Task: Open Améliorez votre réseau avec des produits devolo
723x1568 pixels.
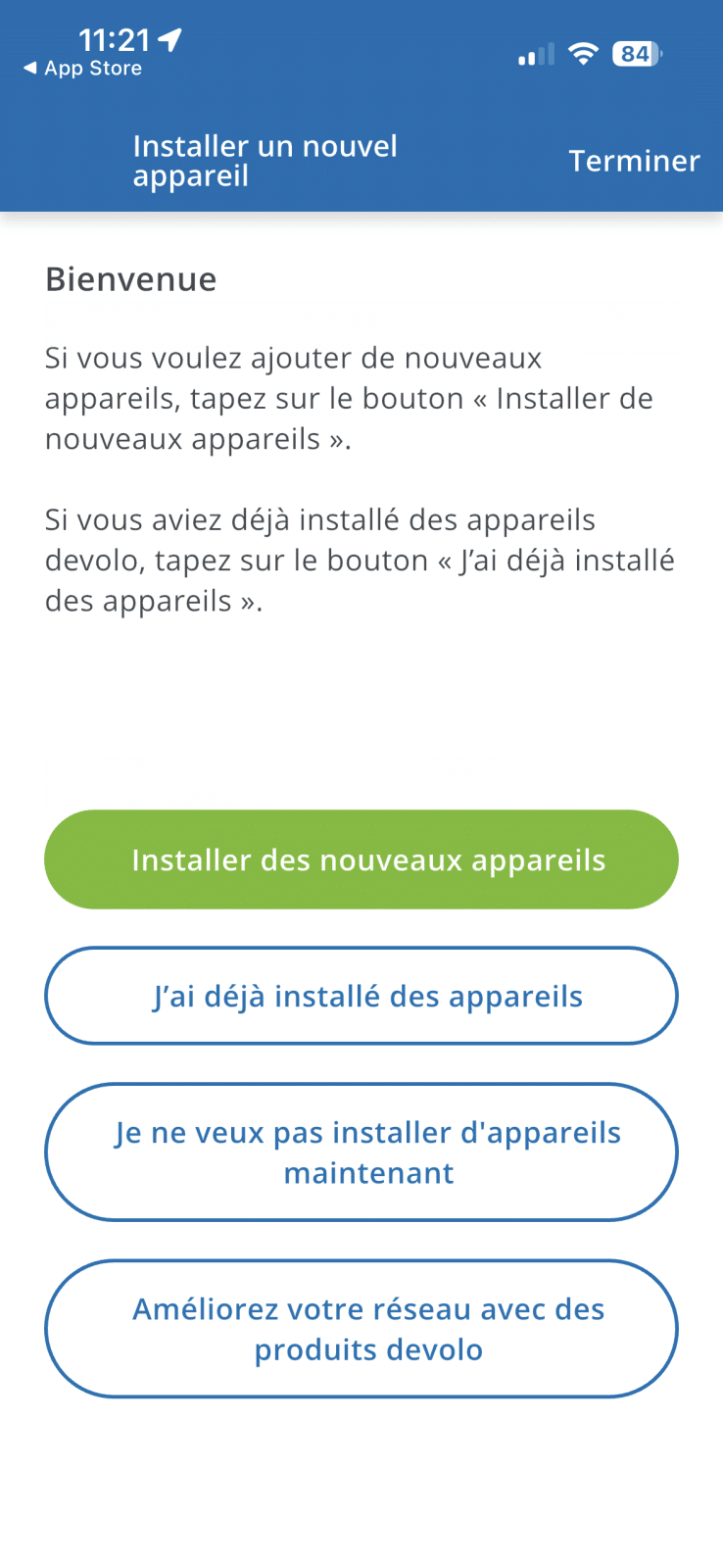Action: (361, 1329)
